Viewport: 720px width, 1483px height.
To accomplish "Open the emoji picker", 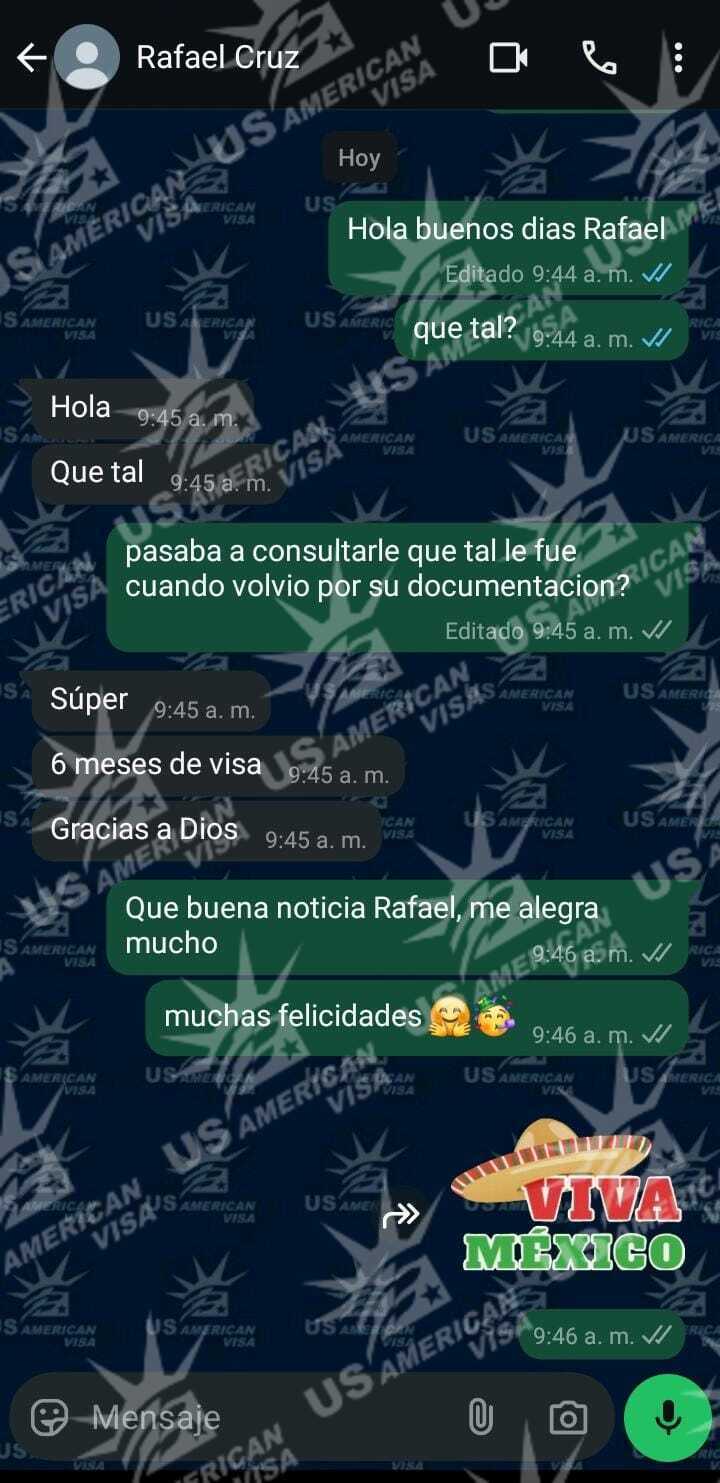I will [x=49, y=1416].
